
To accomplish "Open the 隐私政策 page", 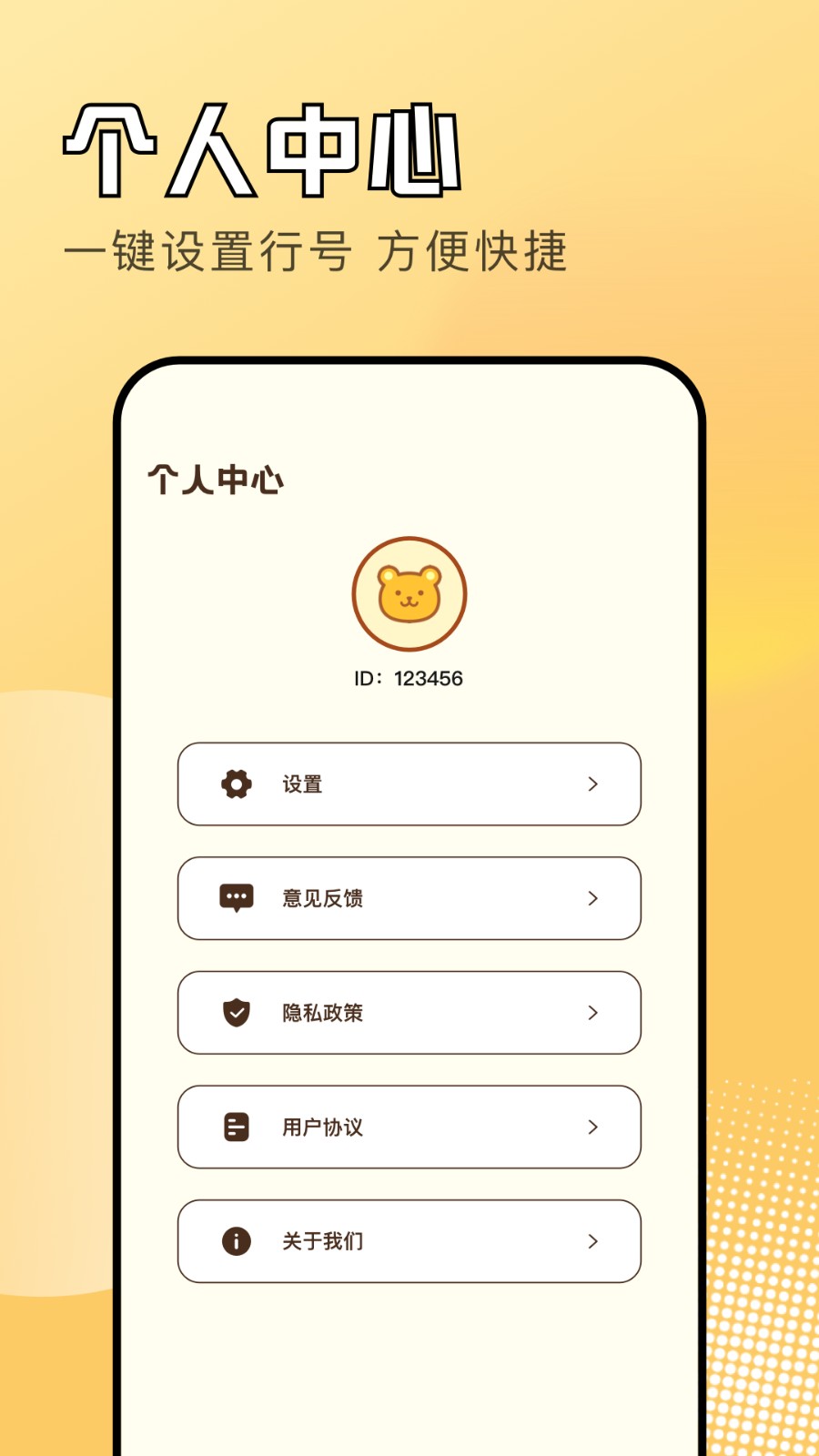I will [x=323, y=1013].
